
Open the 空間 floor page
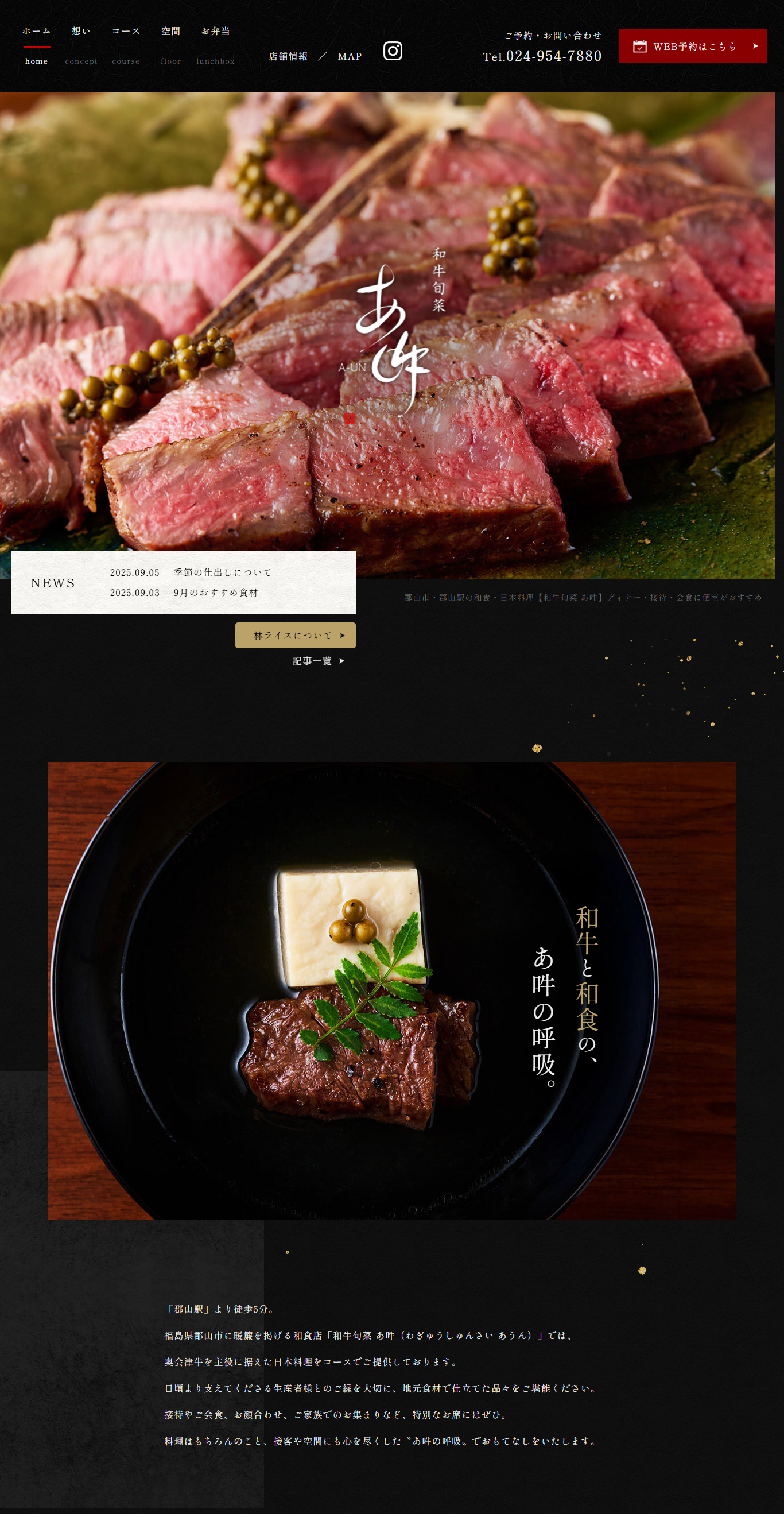pos(170,45)
